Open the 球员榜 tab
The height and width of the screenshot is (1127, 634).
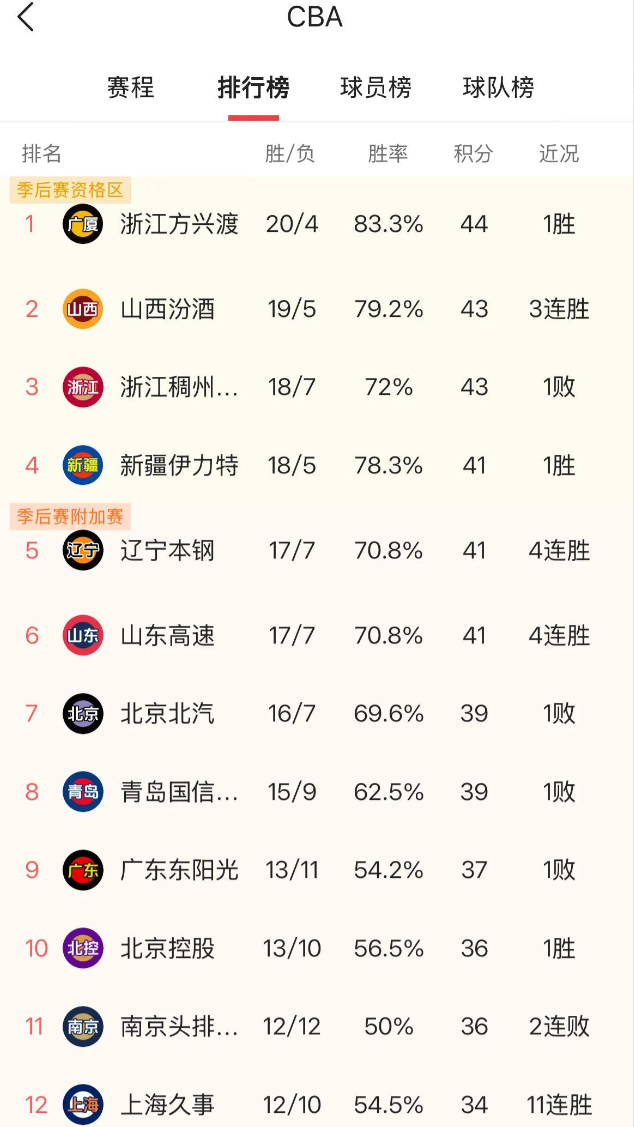[376, 88]
